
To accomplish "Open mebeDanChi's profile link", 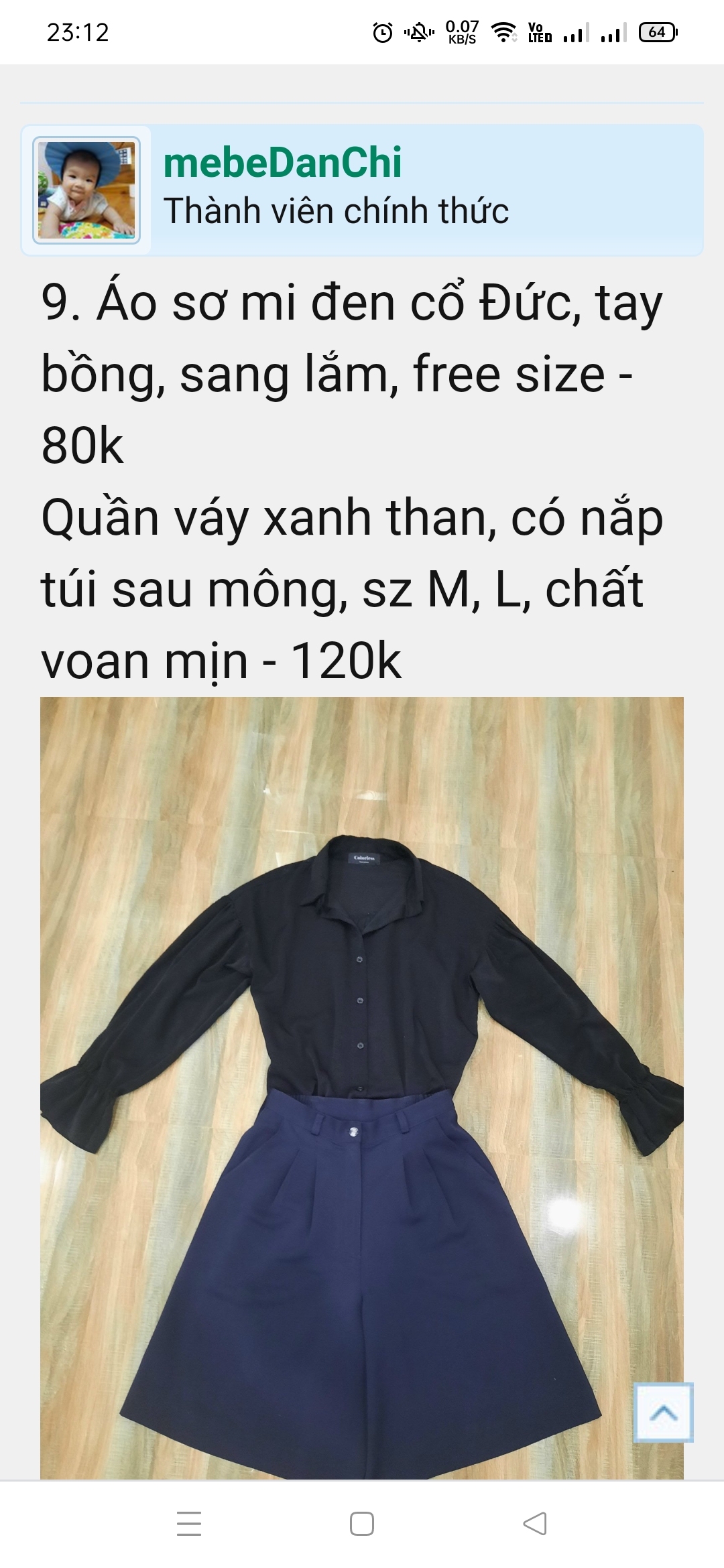I will [x=282, y=163].
